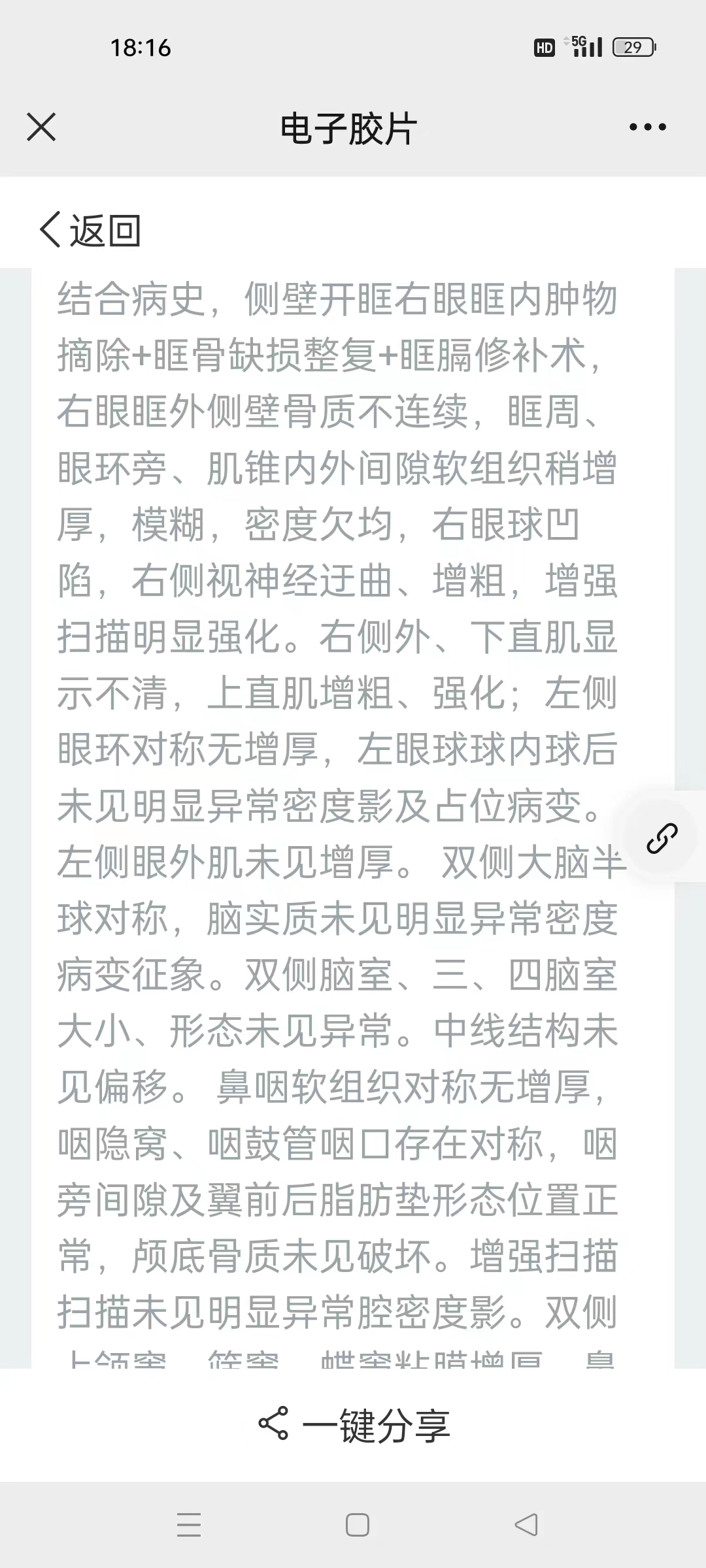The width and height of the screenshot is (706, 1568).
Task: Go back with the 返回 button
Action: pos(90,230)
